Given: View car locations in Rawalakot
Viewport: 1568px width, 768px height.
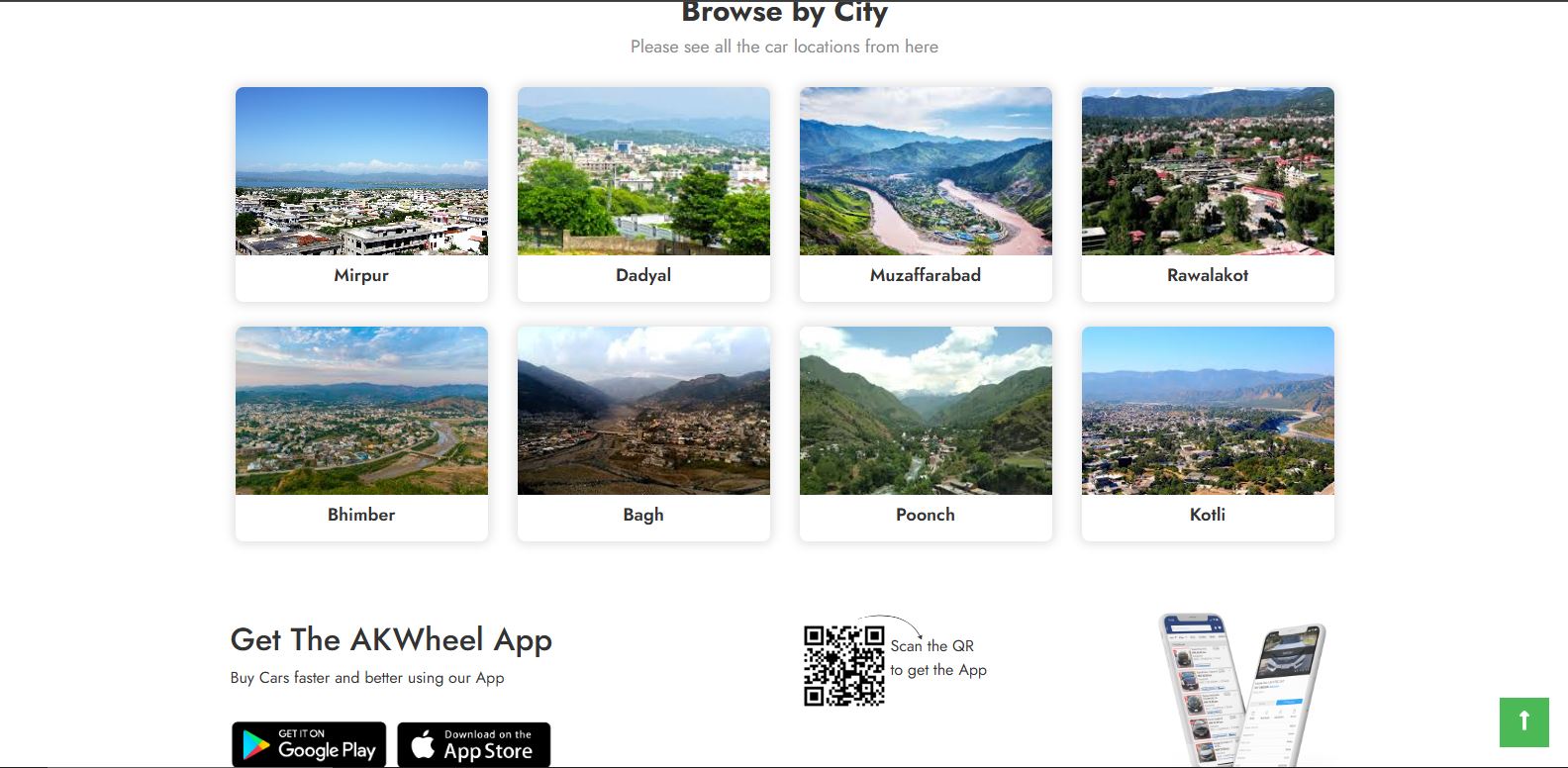Looking at the screenshot, I should [1208, 194].
